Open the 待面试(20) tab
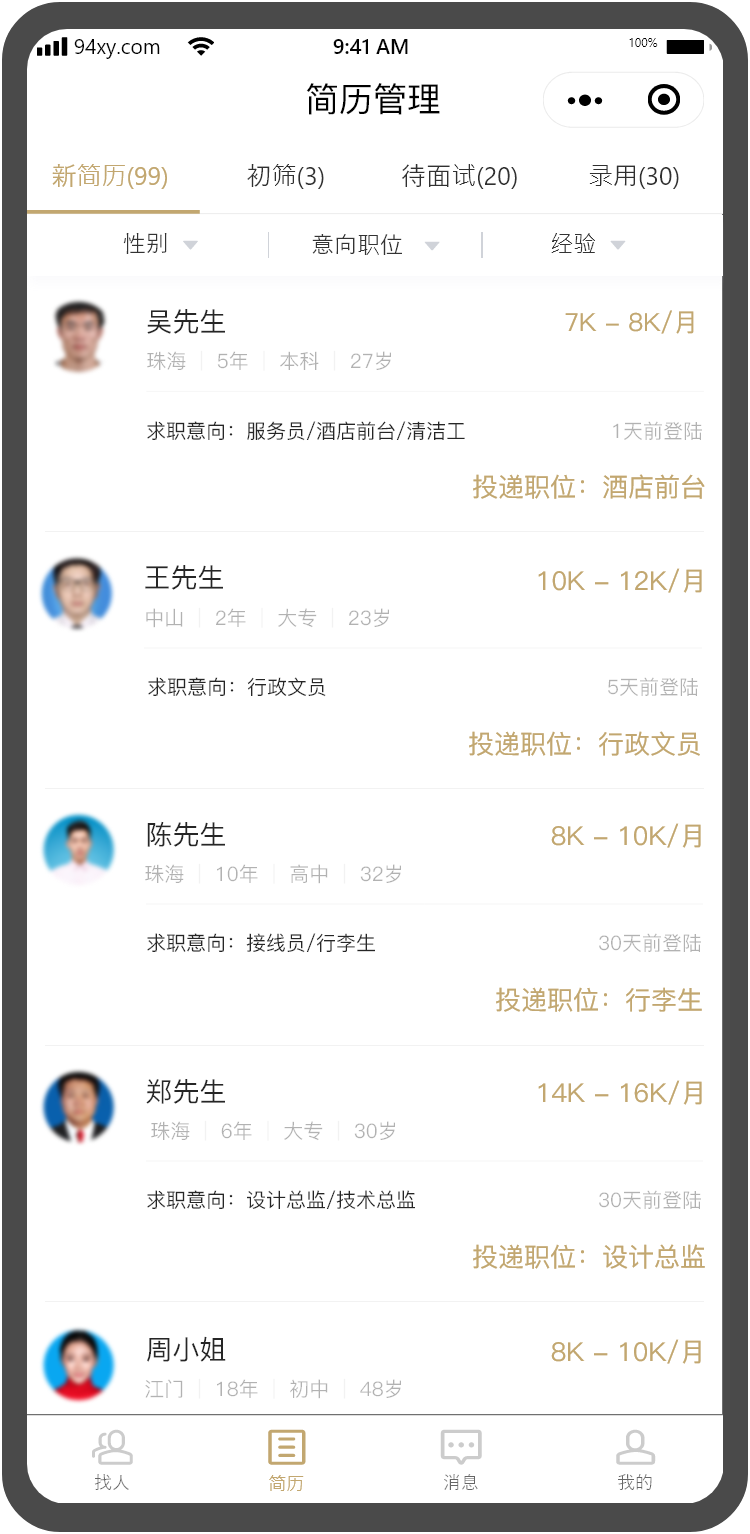 [x=459, y=177]
